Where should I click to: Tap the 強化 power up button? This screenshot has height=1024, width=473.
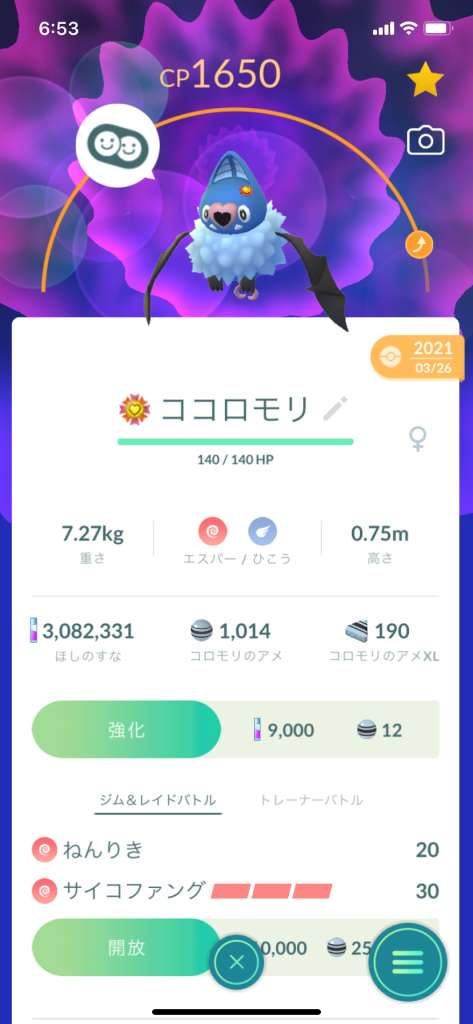127,729
